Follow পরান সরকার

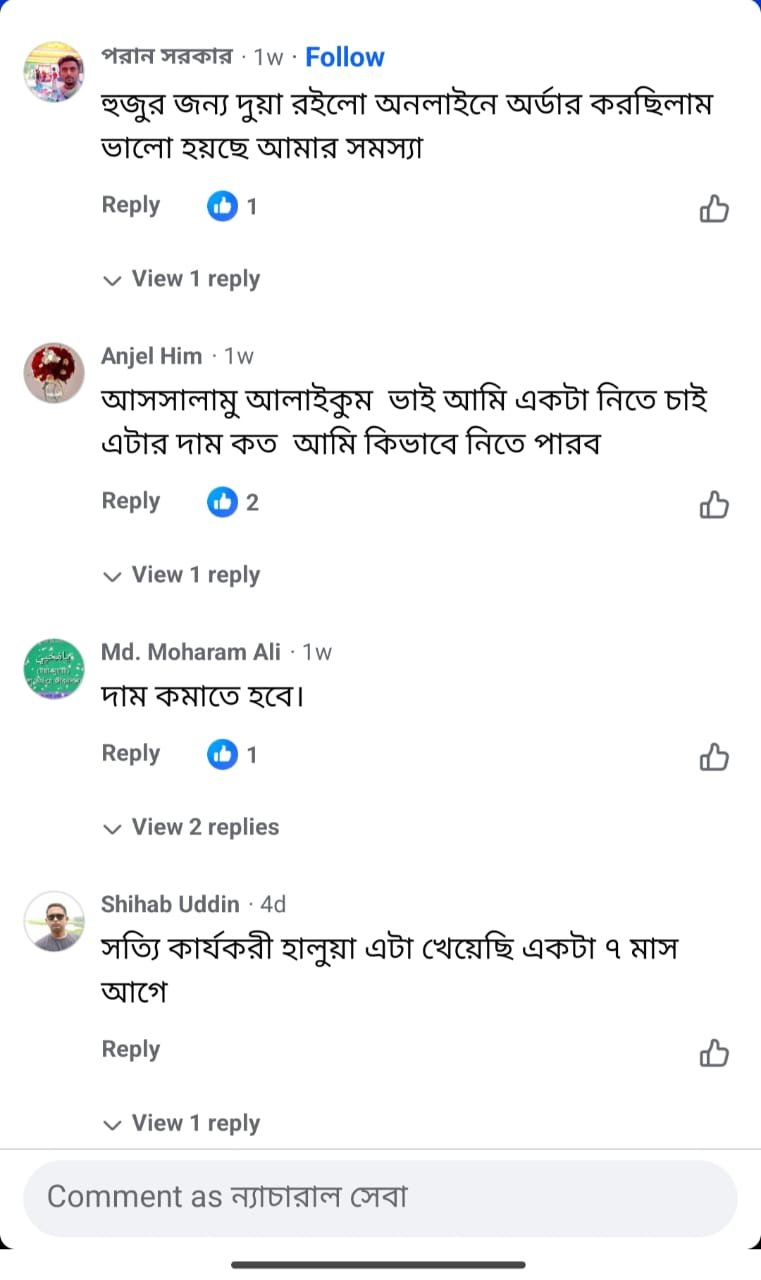(344, 57)
